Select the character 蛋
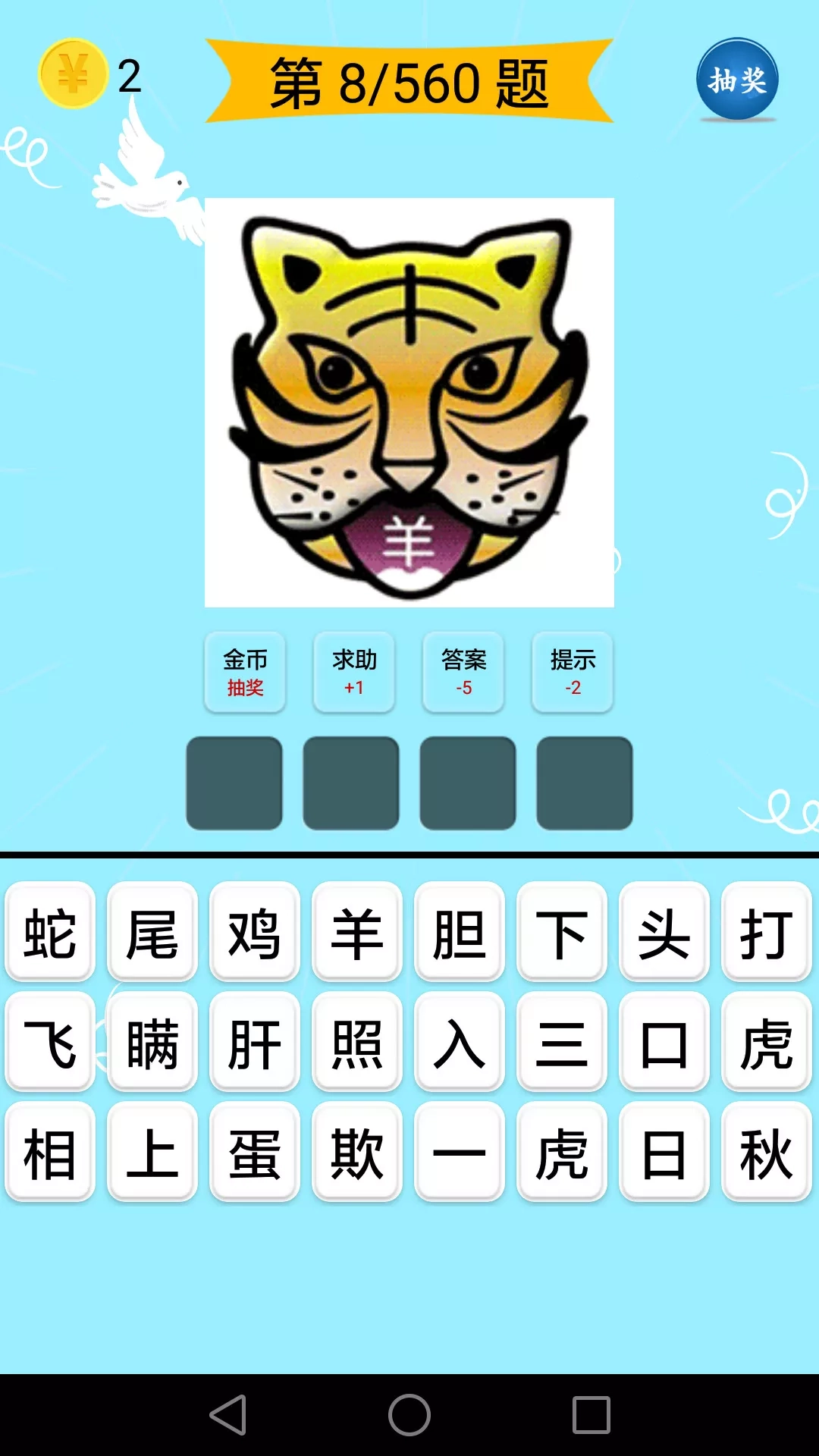The height and width of the screenshot is (1456, 819). click(x=255, y=1152)
